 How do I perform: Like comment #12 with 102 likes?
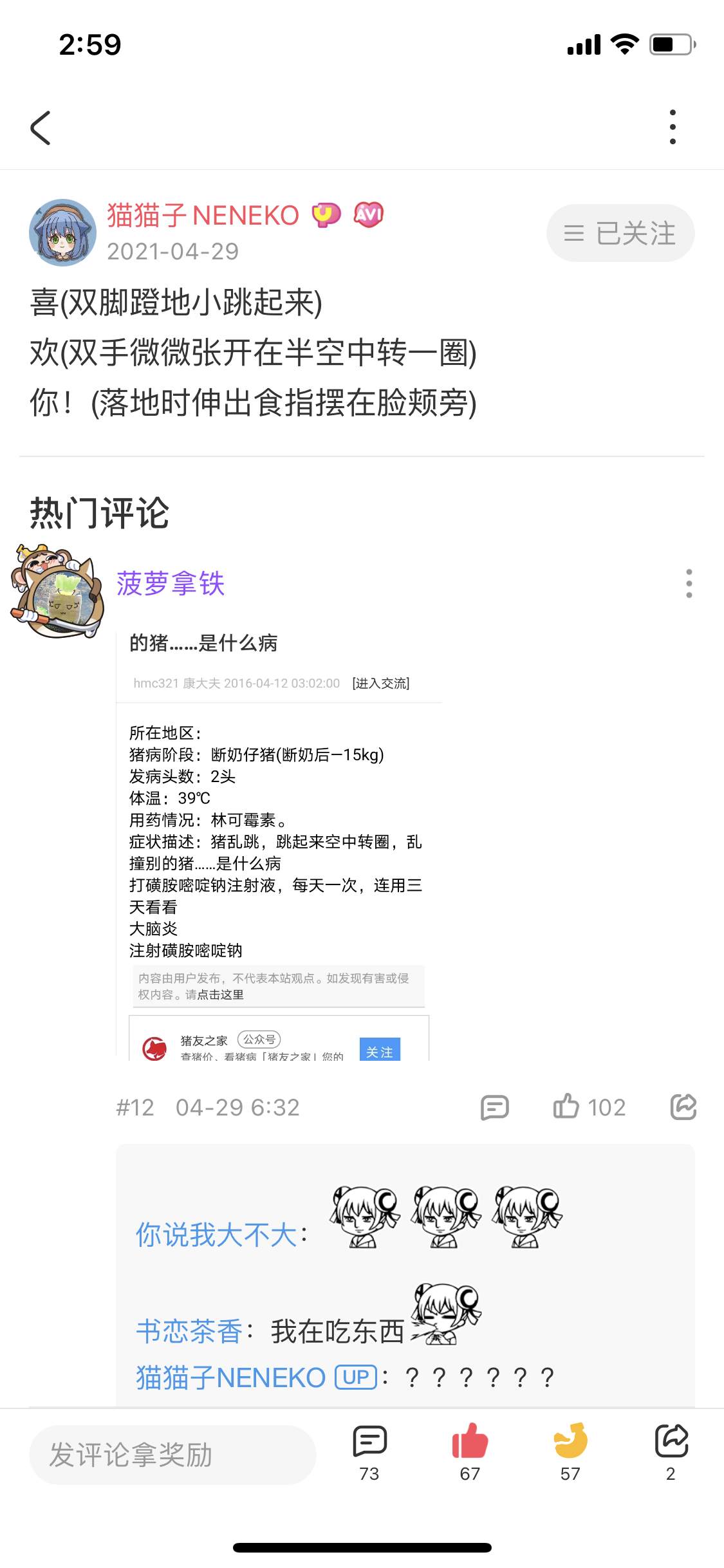[588, 1108]
